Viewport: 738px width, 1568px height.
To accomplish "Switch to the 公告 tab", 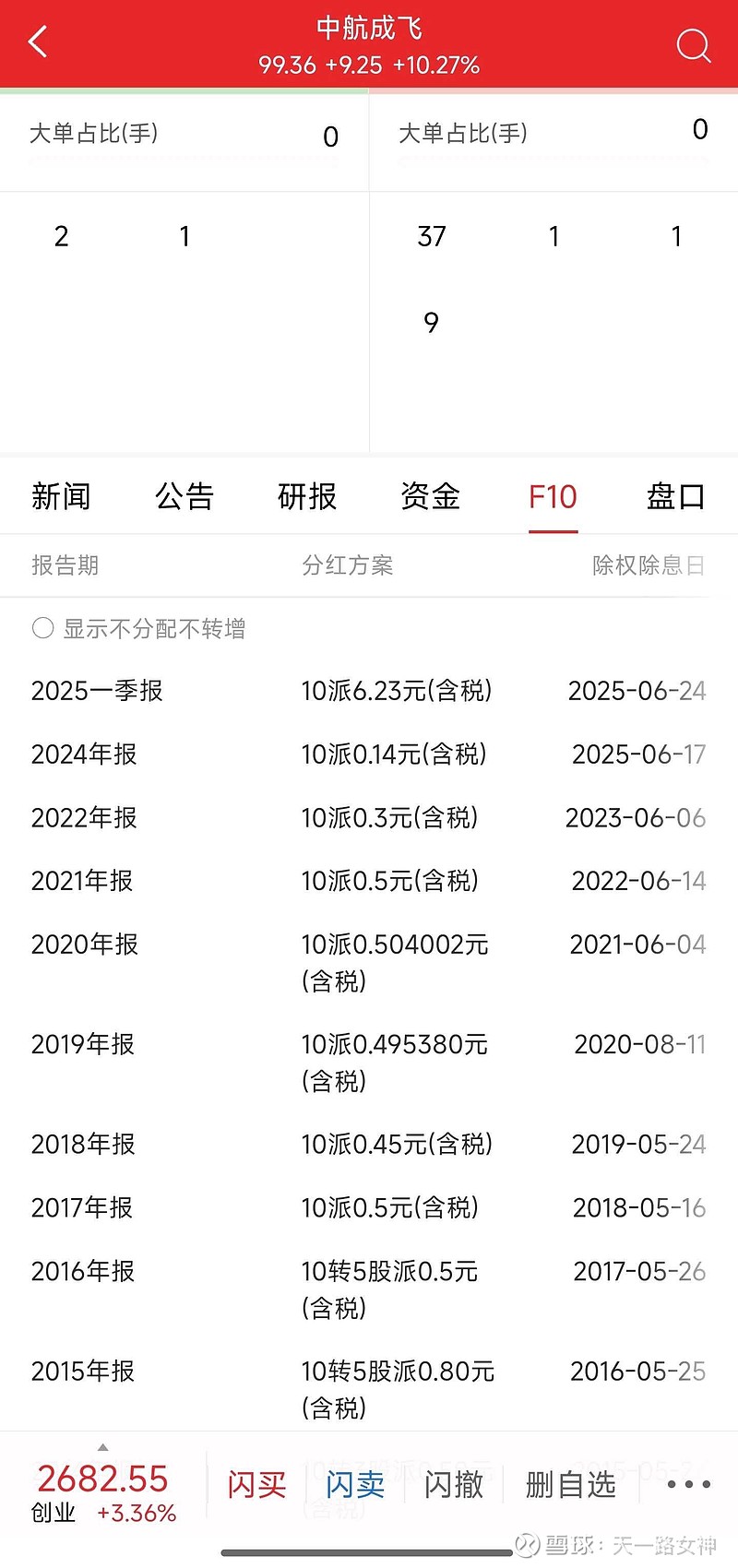I will point(184,496).
